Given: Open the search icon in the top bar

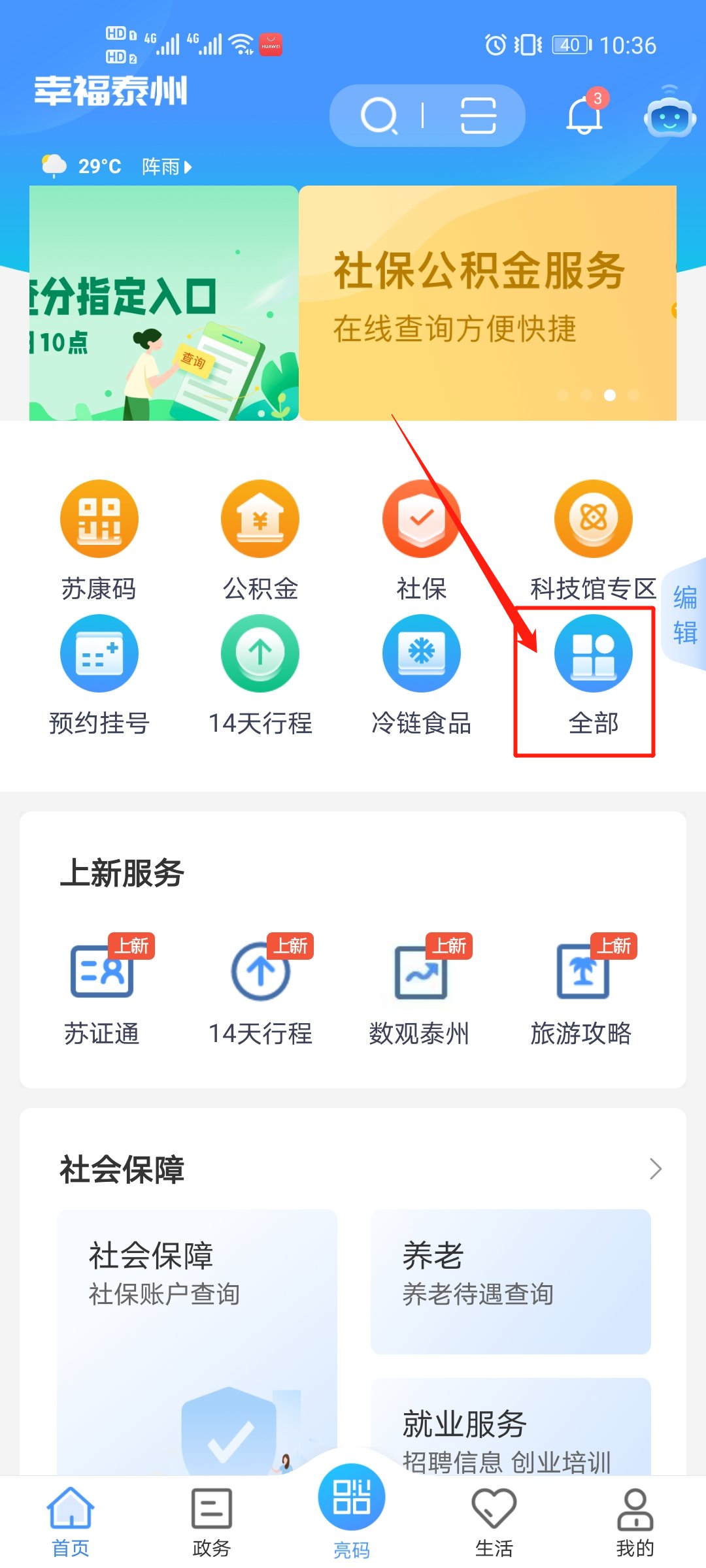Looking at the screenshot, I should click(379, 116).
